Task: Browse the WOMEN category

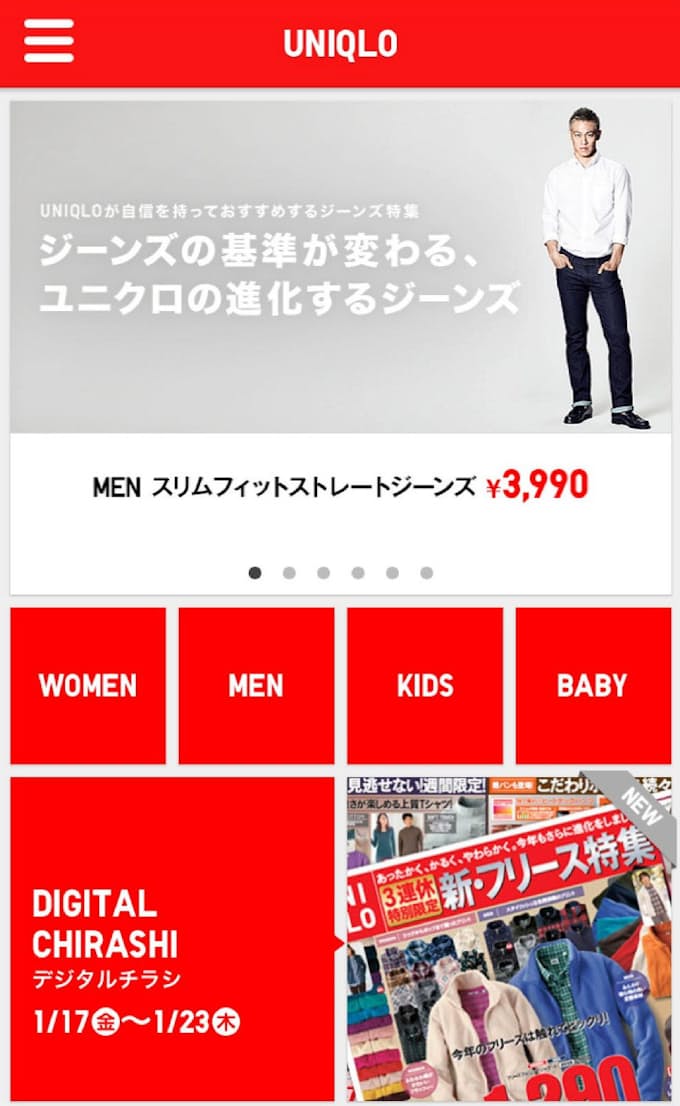Action: pos(88,686)
